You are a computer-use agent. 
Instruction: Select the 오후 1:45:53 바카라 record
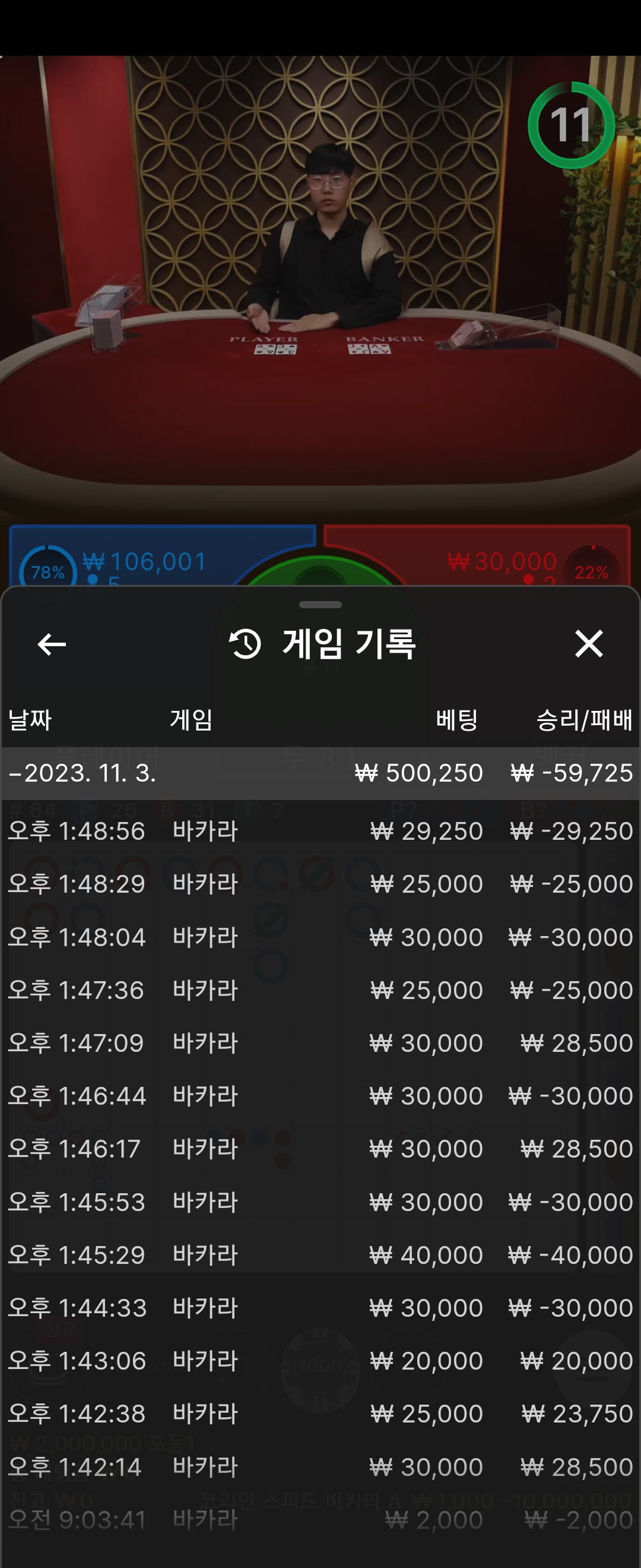[320, 1202]
